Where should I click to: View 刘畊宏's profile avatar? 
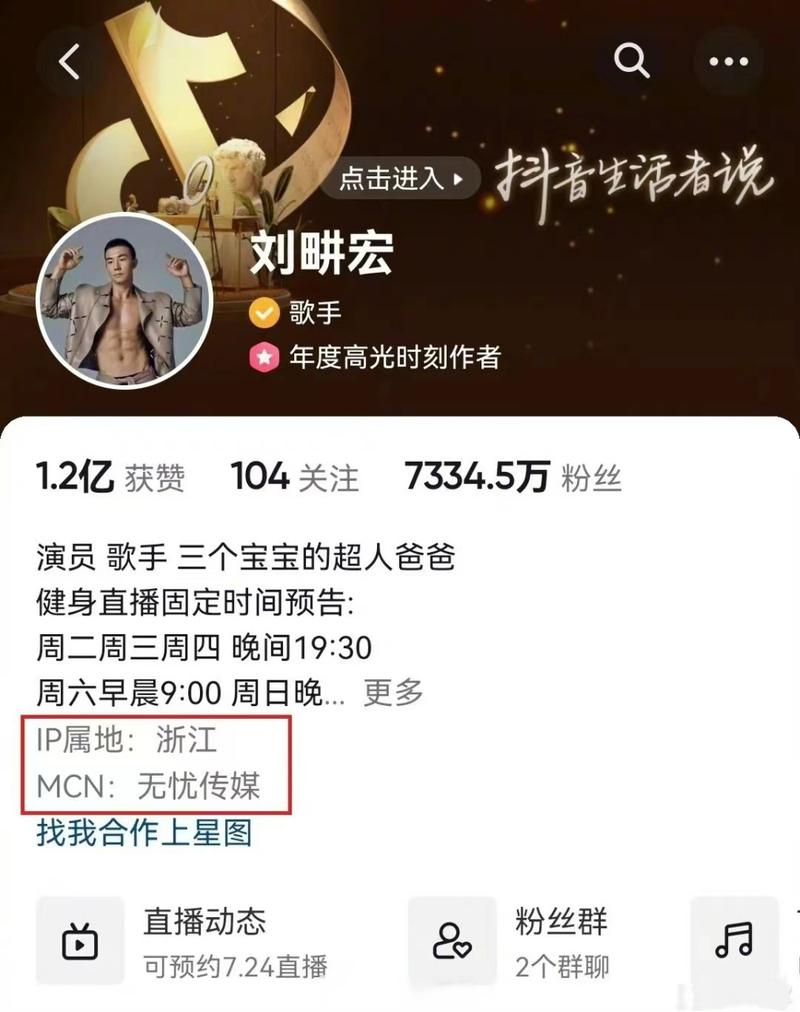[x=125, y=300]
